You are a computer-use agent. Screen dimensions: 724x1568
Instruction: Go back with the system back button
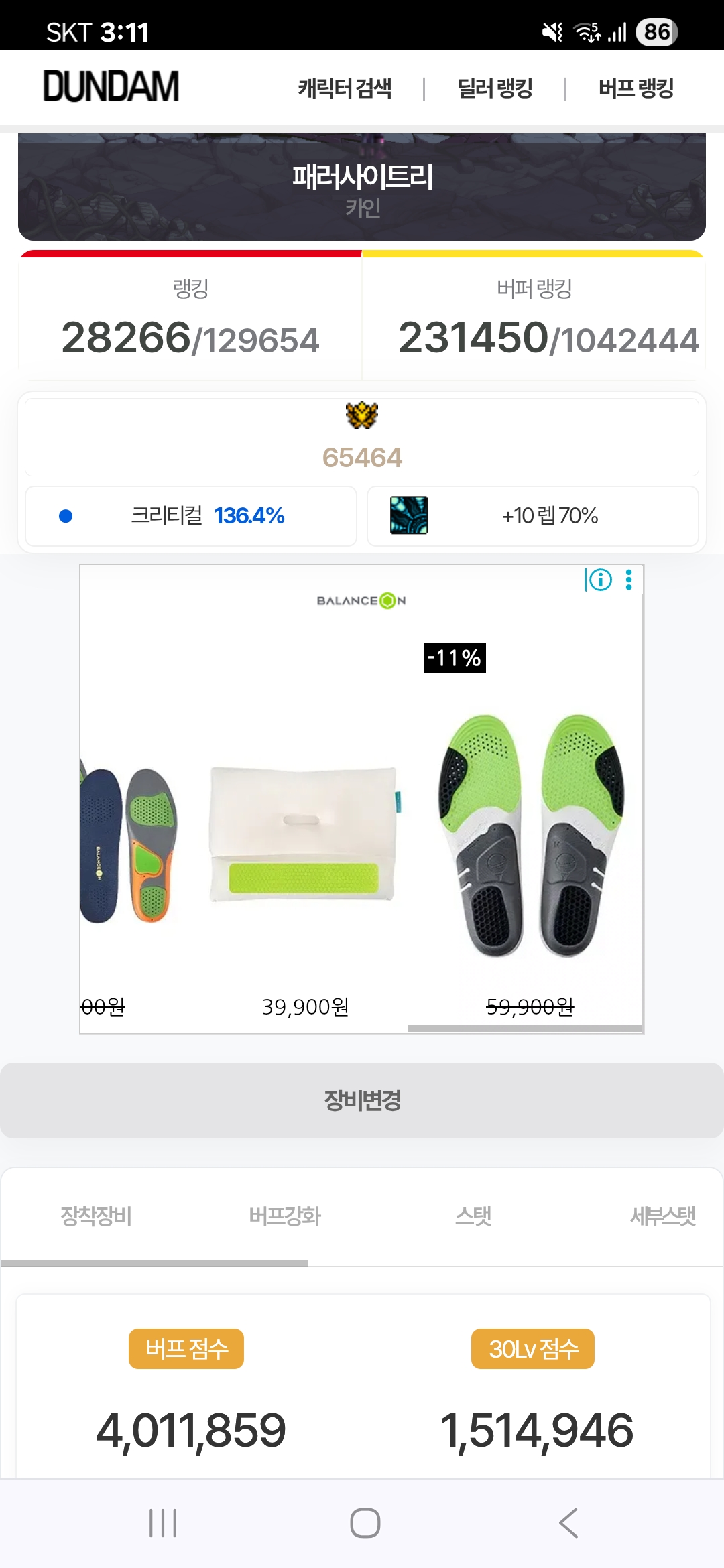[x=568, y=1523]
